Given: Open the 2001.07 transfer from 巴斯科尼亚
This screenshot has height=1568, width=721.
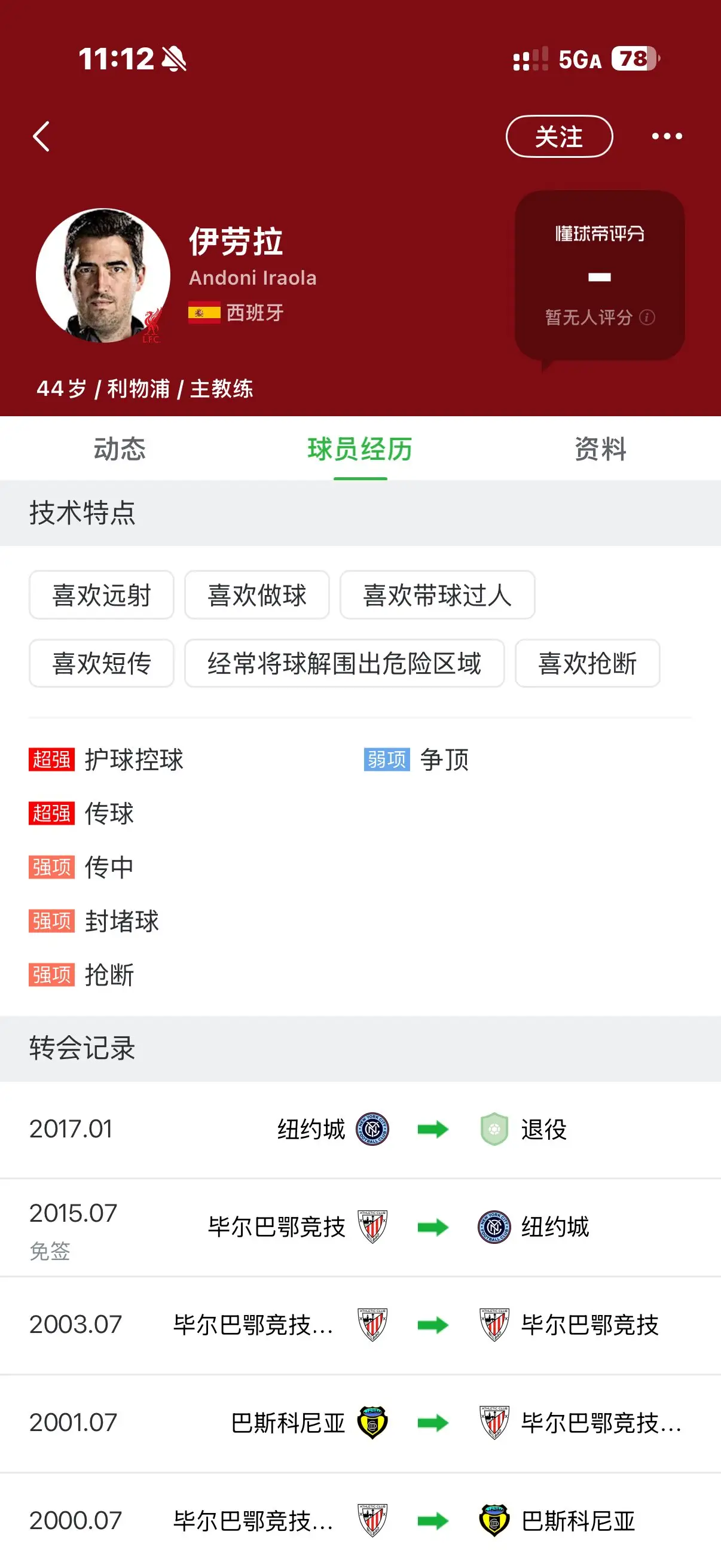Looking at the screenshot, I should [360, 1423].
